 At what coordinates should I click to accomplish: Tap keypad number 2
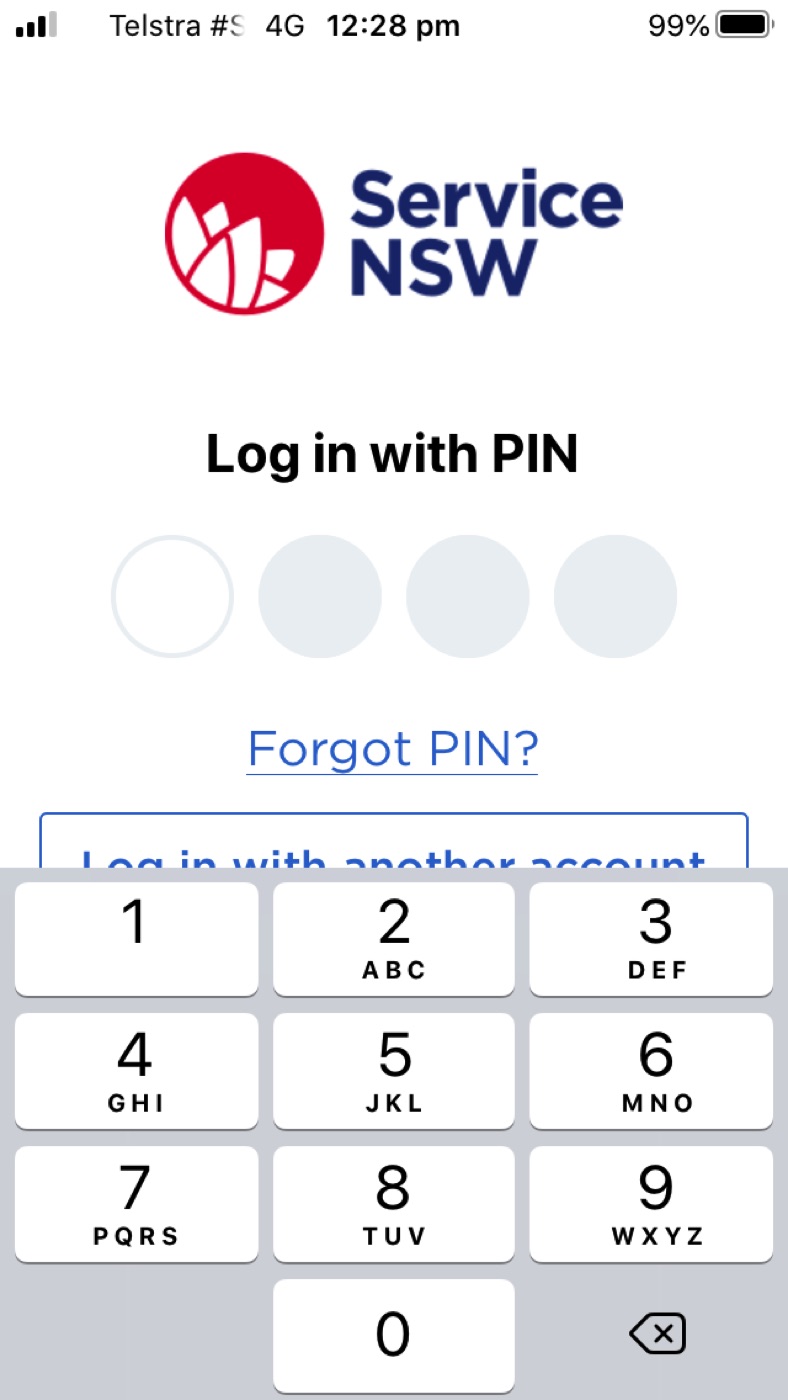[394, 939]
